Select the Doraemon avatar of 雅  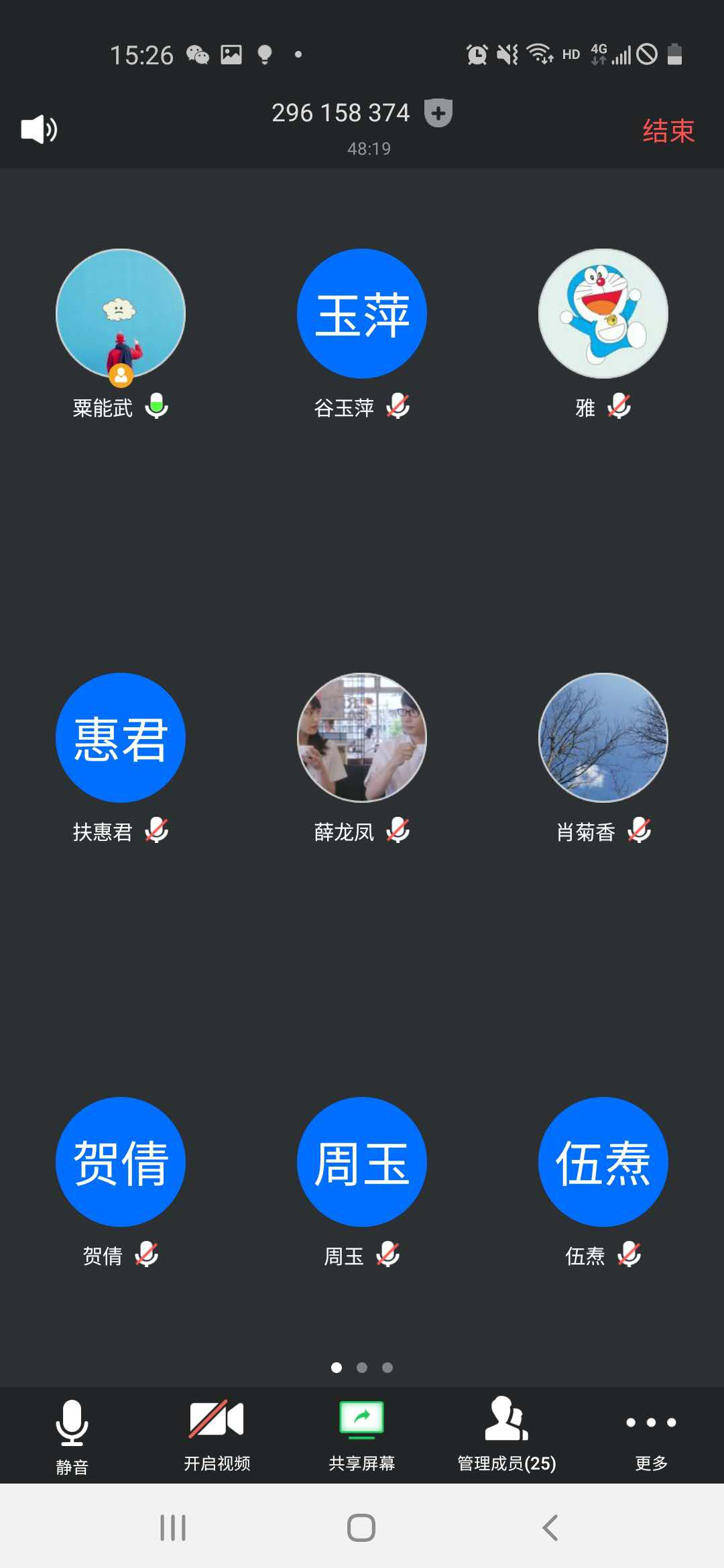click(x=603, y=314)
